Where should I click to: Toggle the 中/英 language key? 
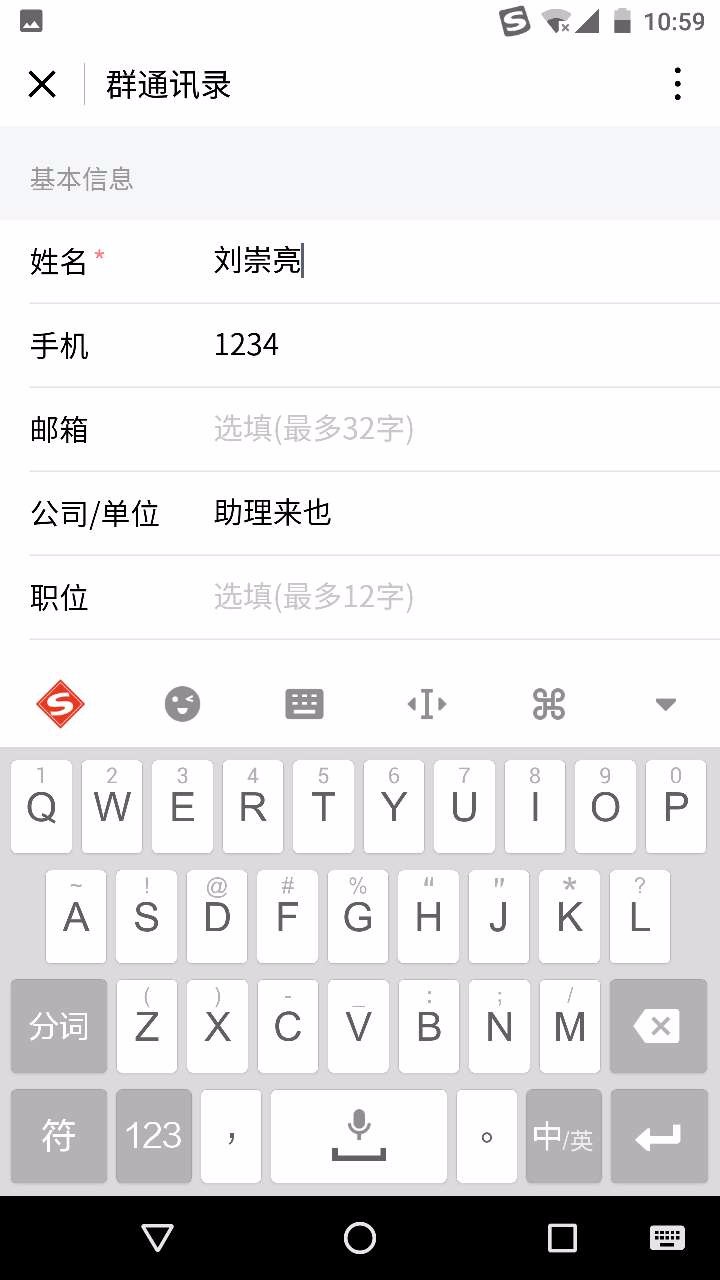click(x=563, y=1136)
